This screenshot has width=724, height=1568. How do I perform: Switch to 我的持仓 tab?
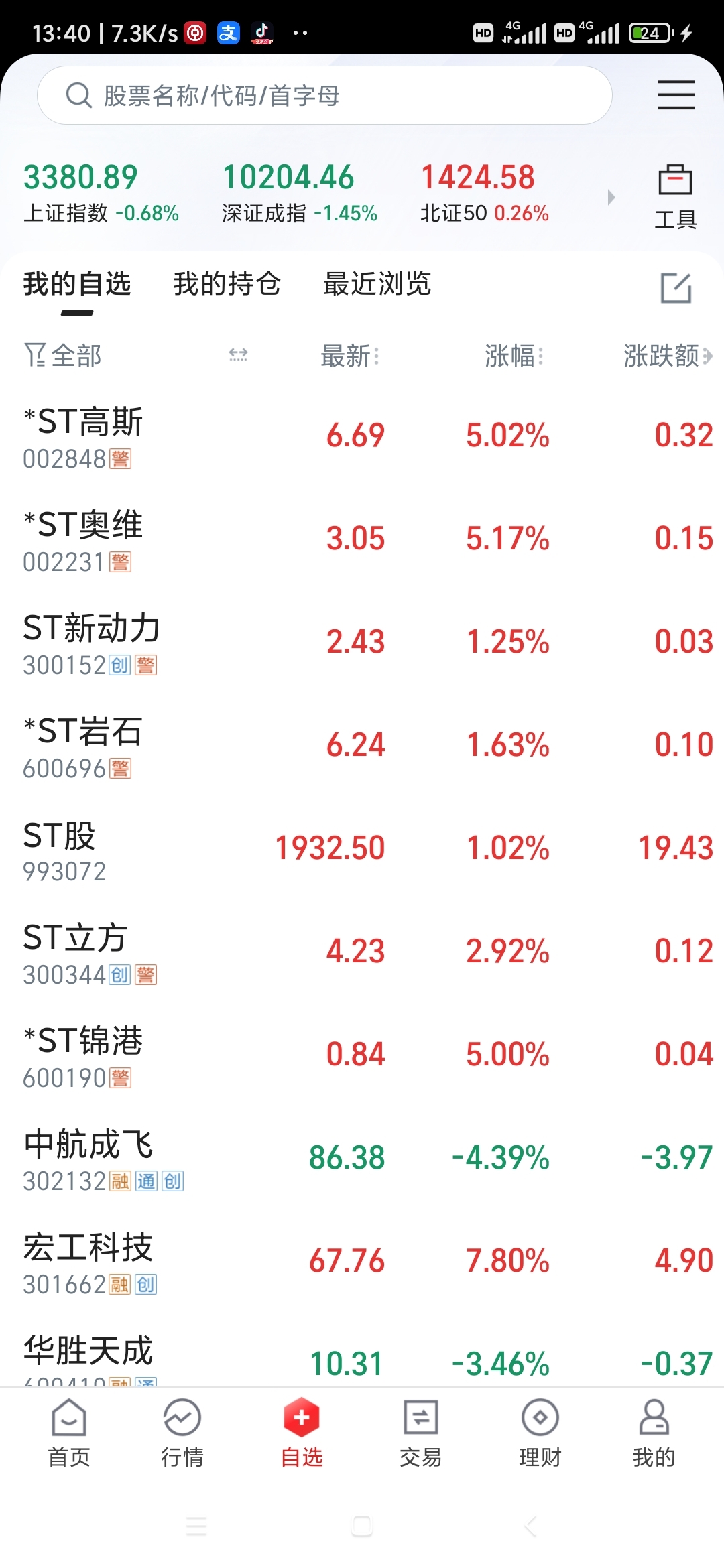click(x=227, y=283)
